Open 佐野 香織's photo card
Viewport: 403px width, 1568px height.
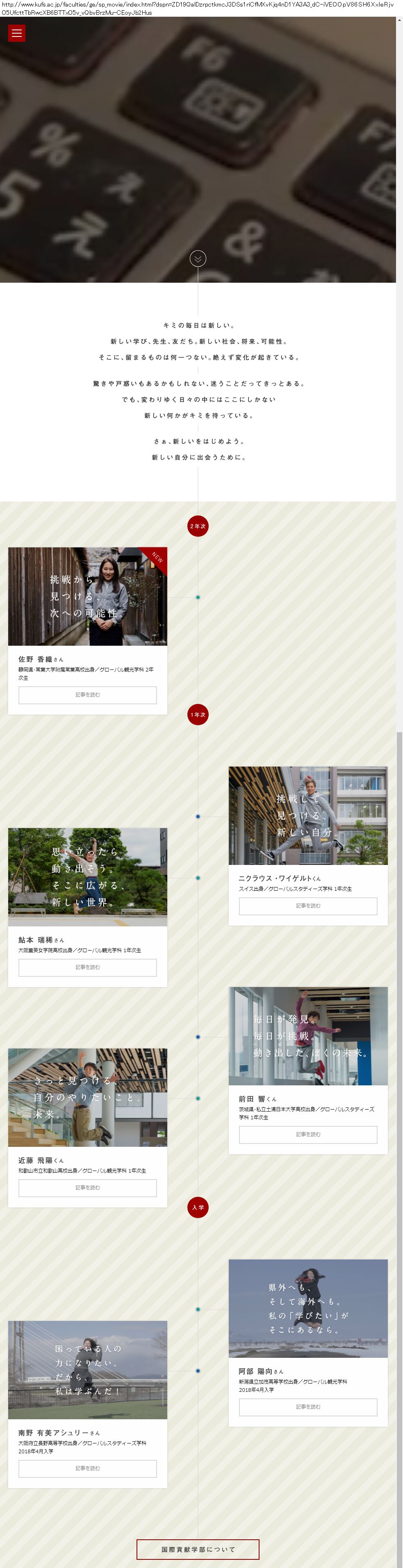coord(88,597)
